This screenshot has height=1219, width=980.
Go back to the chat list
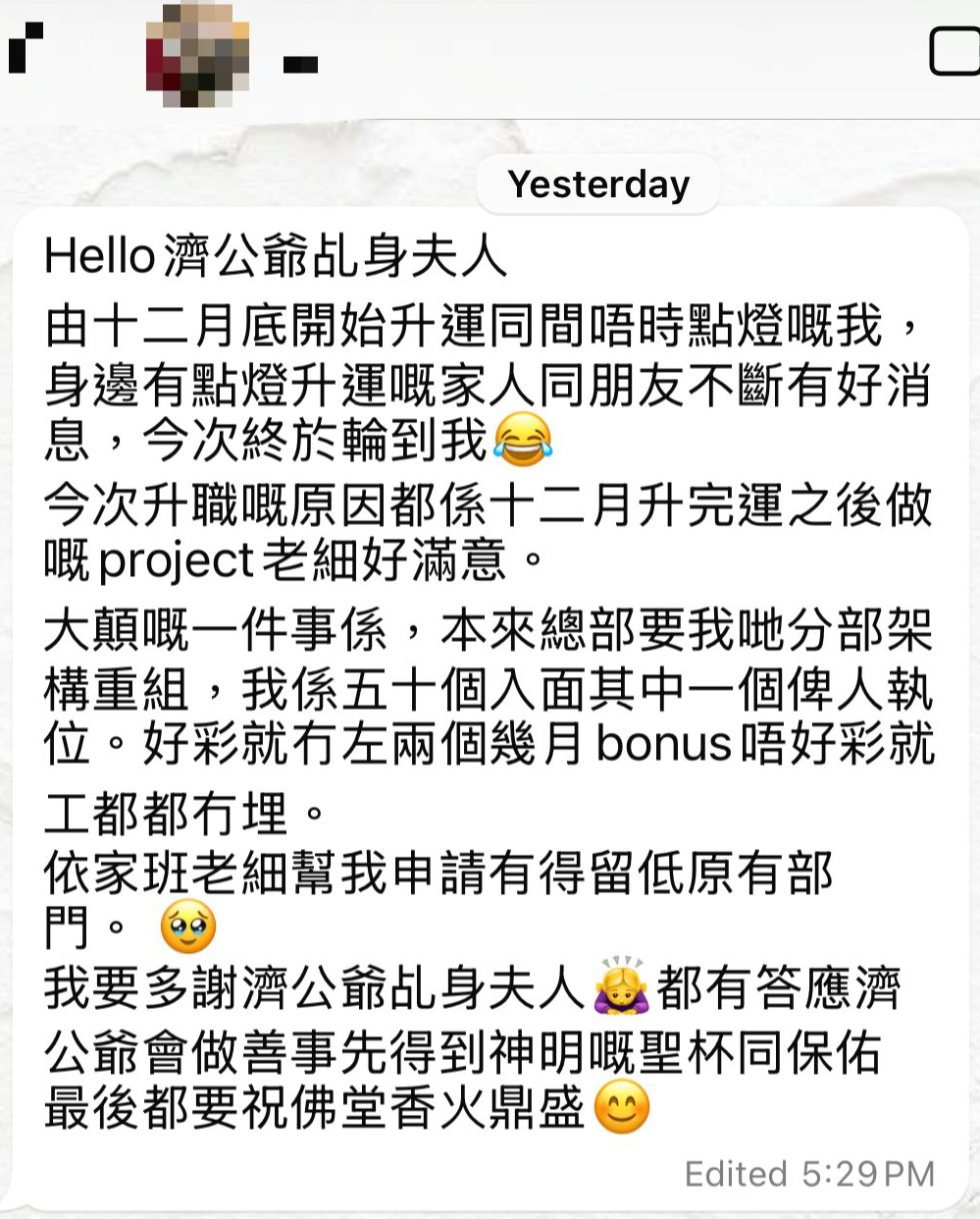click(x=24, y=49)
